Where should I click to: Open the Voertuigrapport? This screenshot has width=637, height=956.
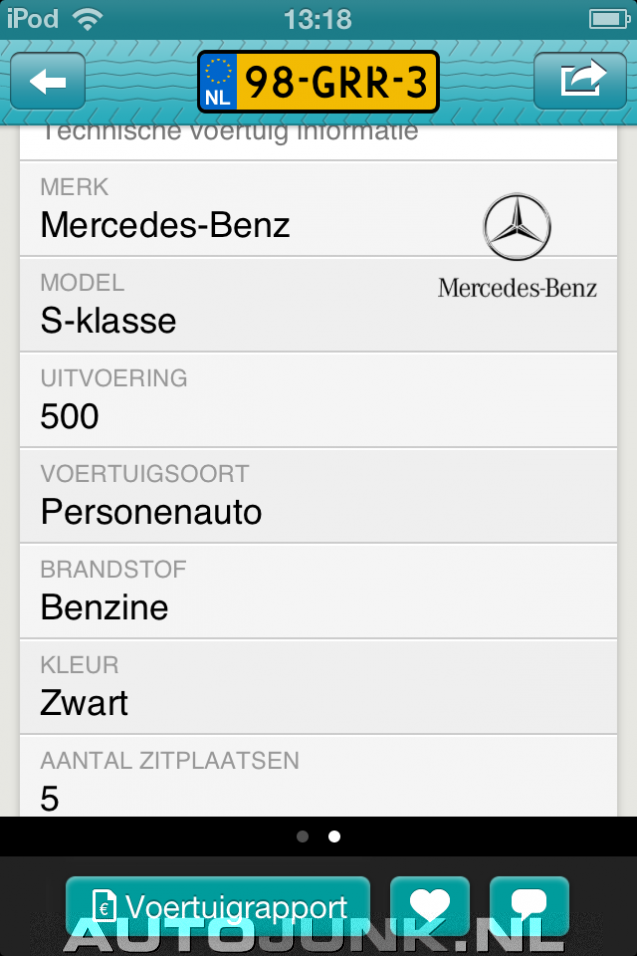tap(218, 907)
